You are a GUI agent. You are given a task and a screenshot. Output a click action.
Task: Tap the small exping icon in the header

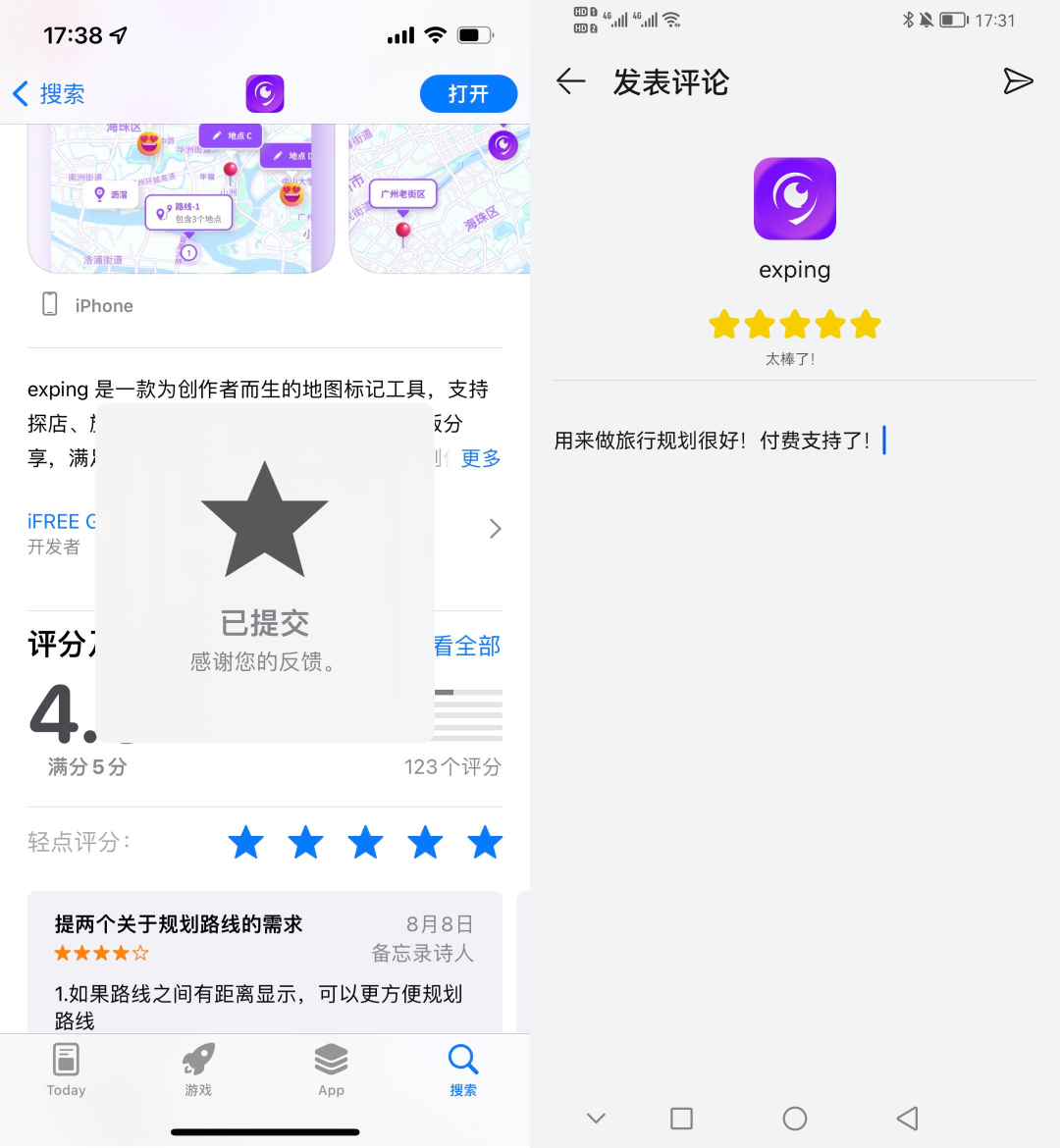click(x=264, y=93)
